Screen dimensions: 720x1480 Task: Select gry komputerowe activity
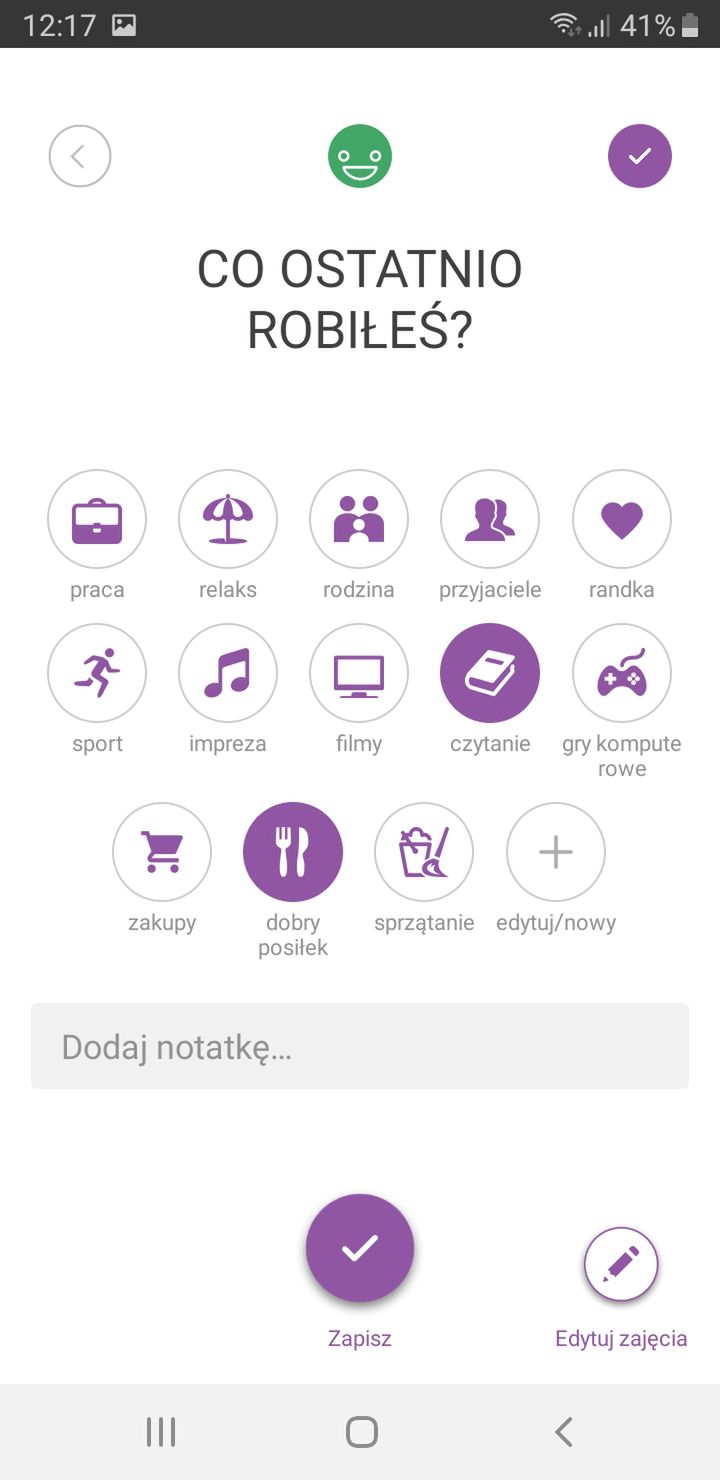622,673
